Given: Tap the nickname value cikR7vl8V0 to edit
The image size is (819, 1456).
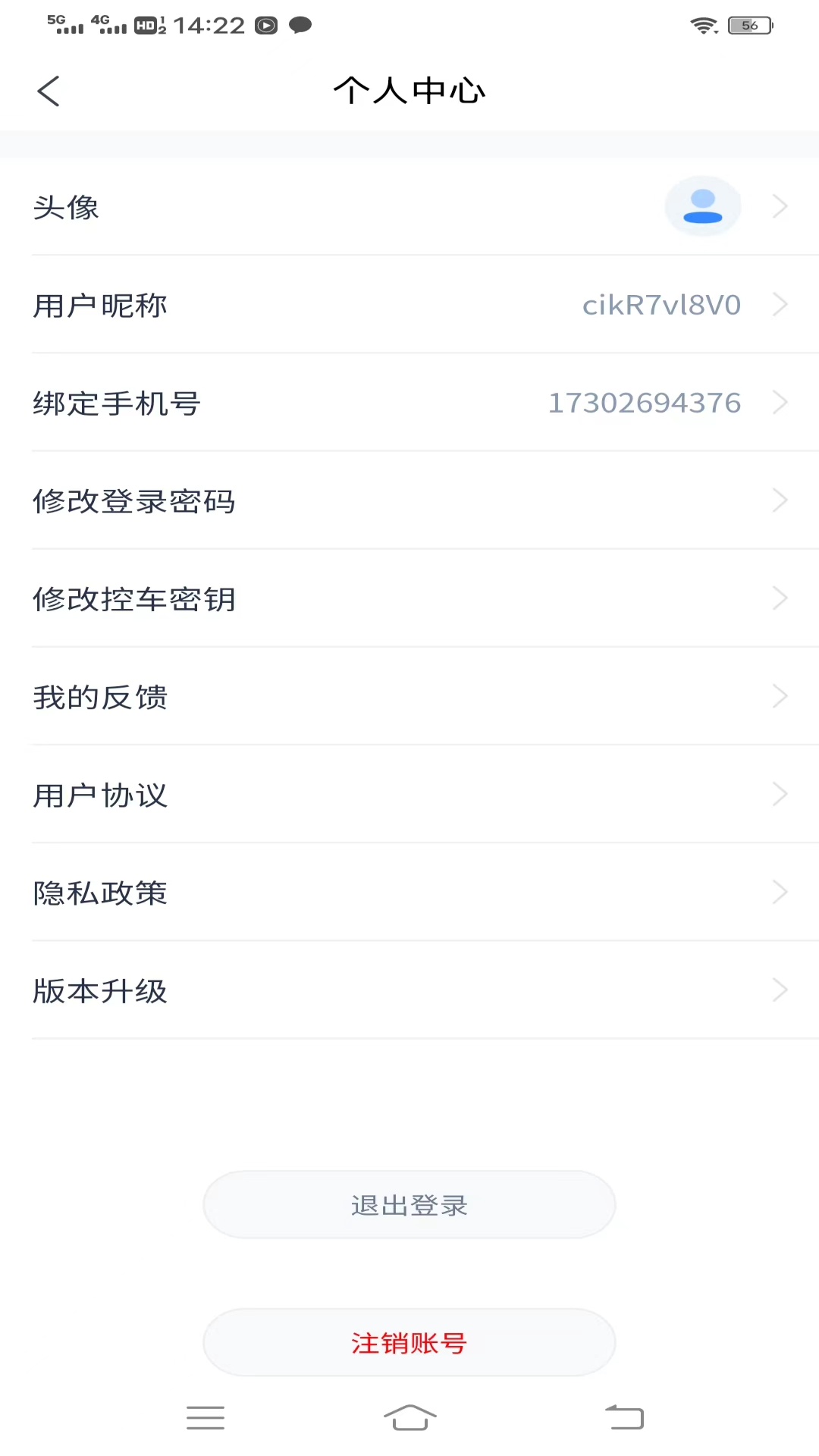Looking at the screenshot, I should pyautogui.click(x=661, y=305).
